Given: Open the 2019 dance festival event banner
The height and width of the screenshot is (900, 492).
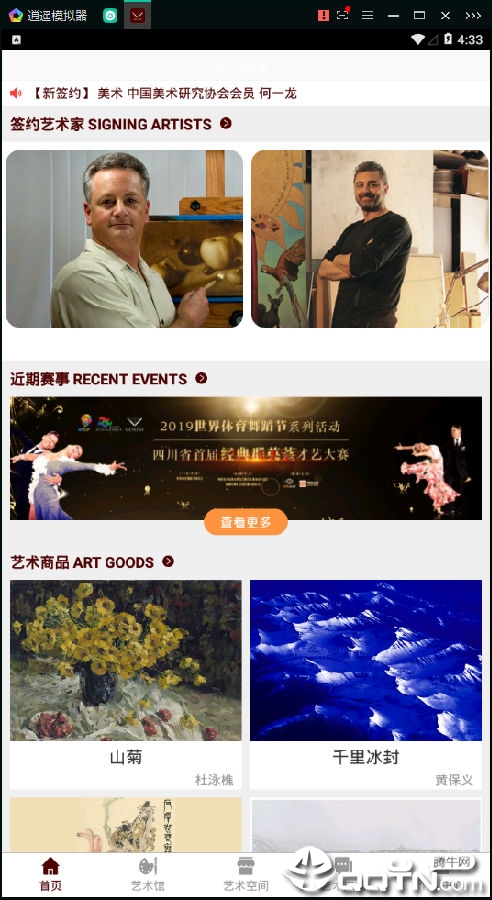Looking at the screenshot, I should point(246,458).
